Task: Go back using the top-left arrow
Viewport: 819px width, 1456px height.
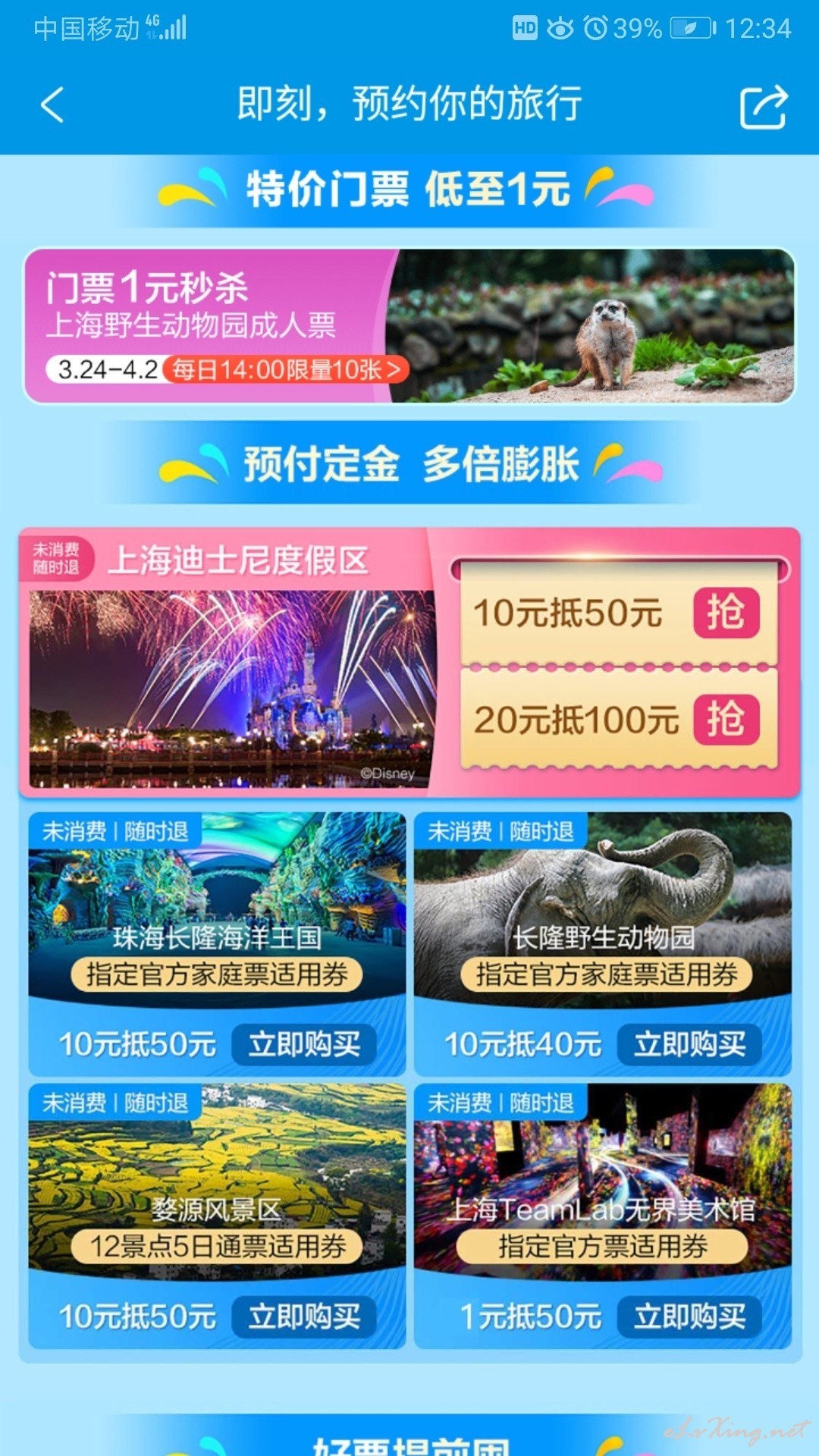Action: point(52,105)
